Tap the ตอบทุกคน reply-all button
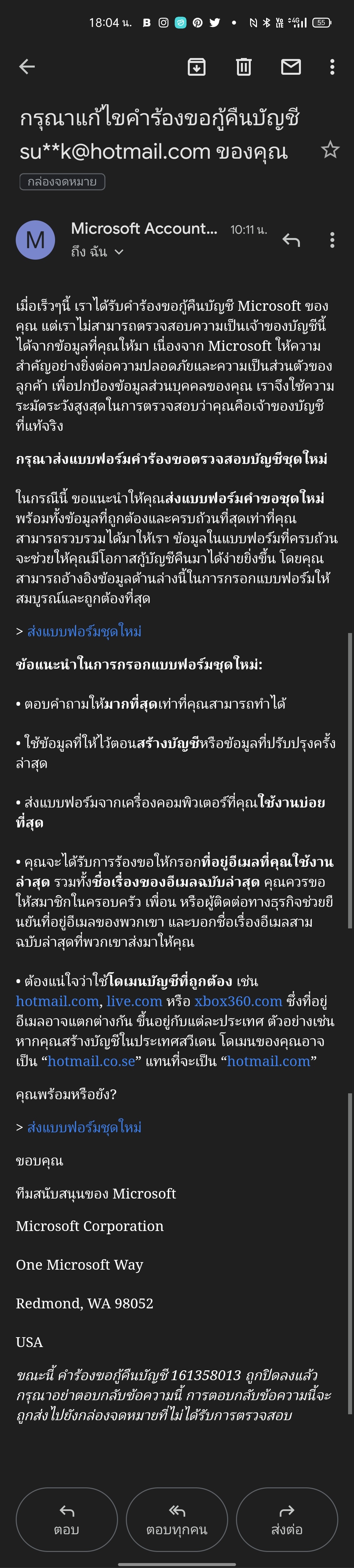Image resolution: width=354 pixels, height=1568 pixels. pyautogui.click(x=176, y=1519)
